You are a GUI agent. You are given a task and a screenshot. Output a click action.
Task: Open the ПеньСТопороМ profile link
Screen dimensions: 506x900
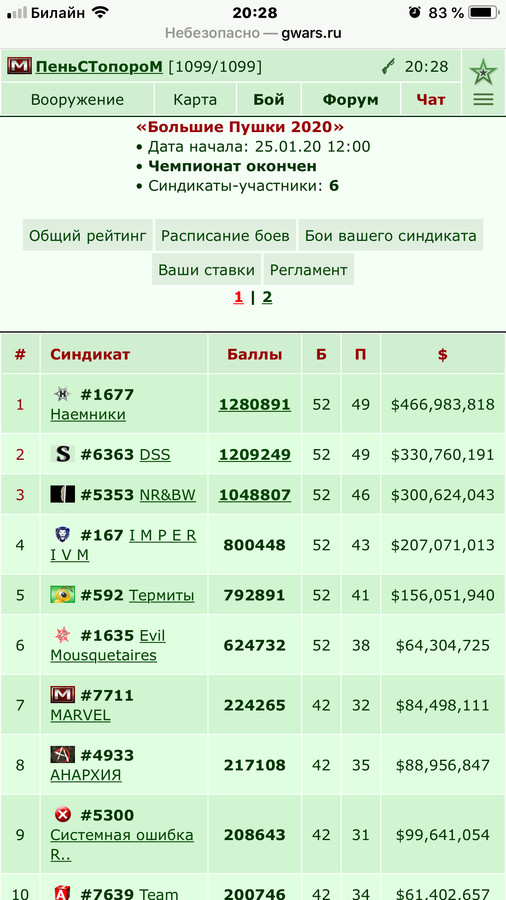pos(99,67)
